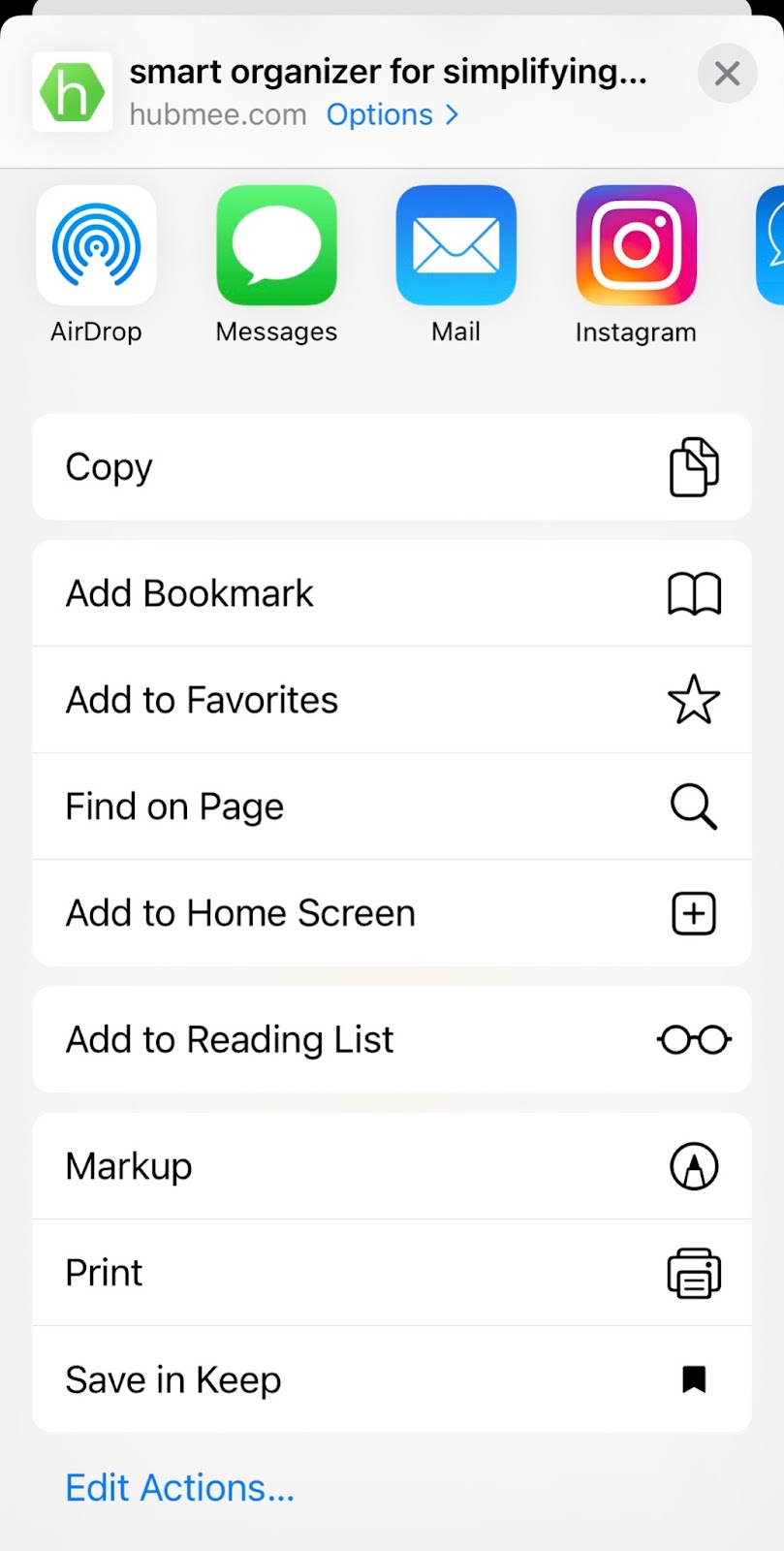Viewport: 784px width, 1551px height.
Task: Copy the page link
Action: 392,467
